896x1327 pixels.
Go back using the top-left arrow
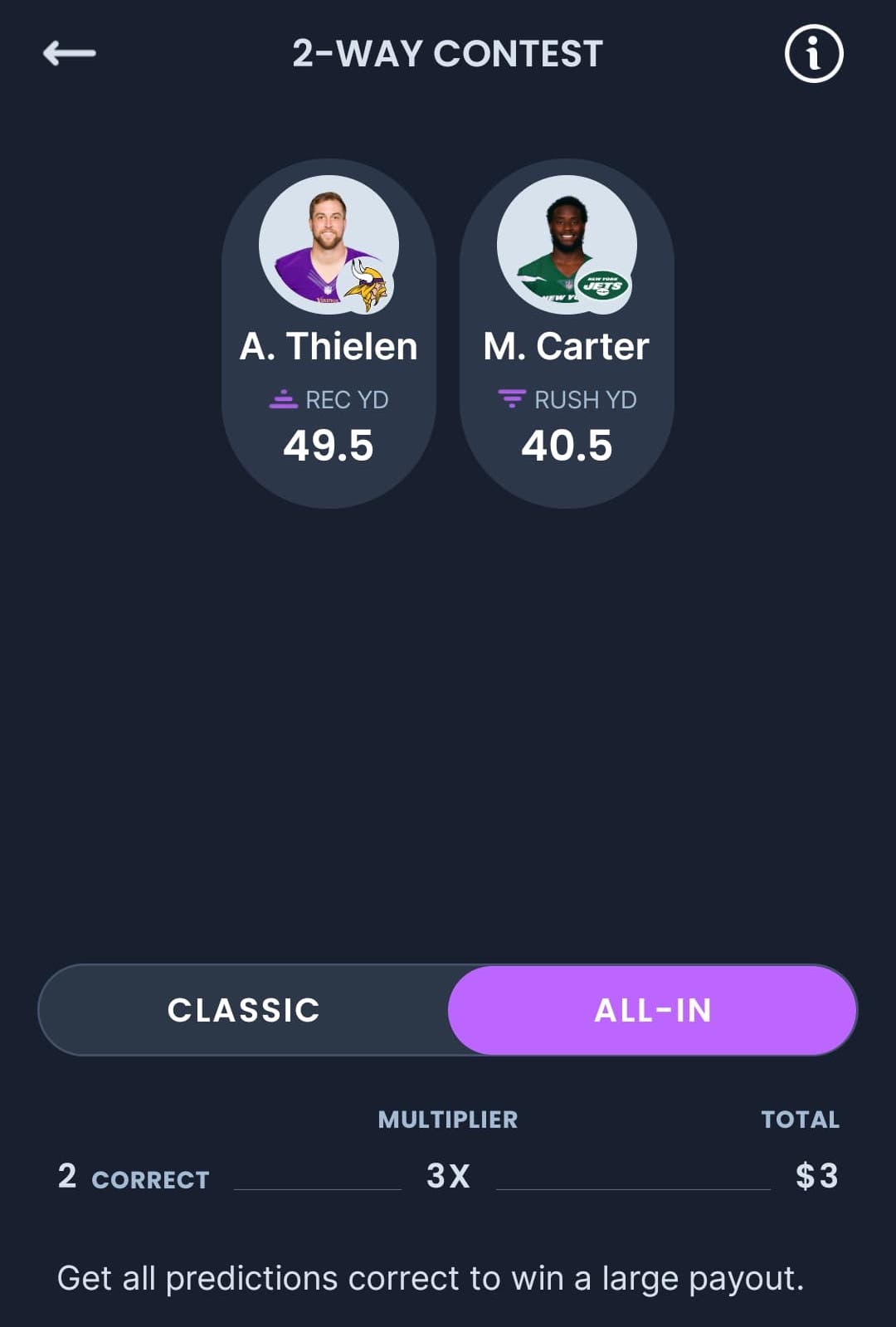coord(70,54)
